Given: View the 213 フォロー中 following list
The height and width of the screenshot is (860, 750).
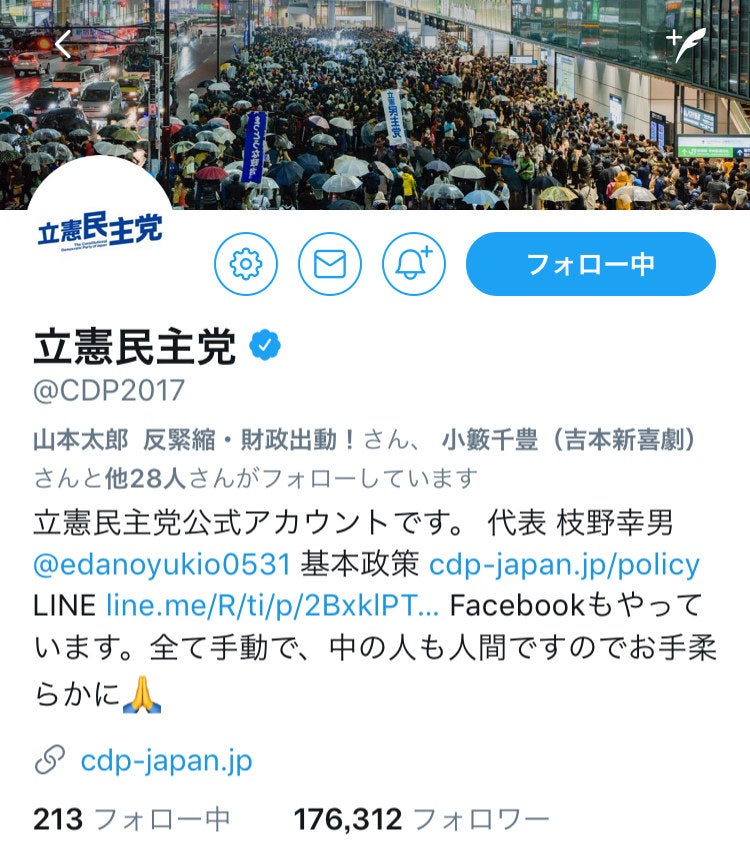Looking at the screenshot, I should tap(131, 820).
